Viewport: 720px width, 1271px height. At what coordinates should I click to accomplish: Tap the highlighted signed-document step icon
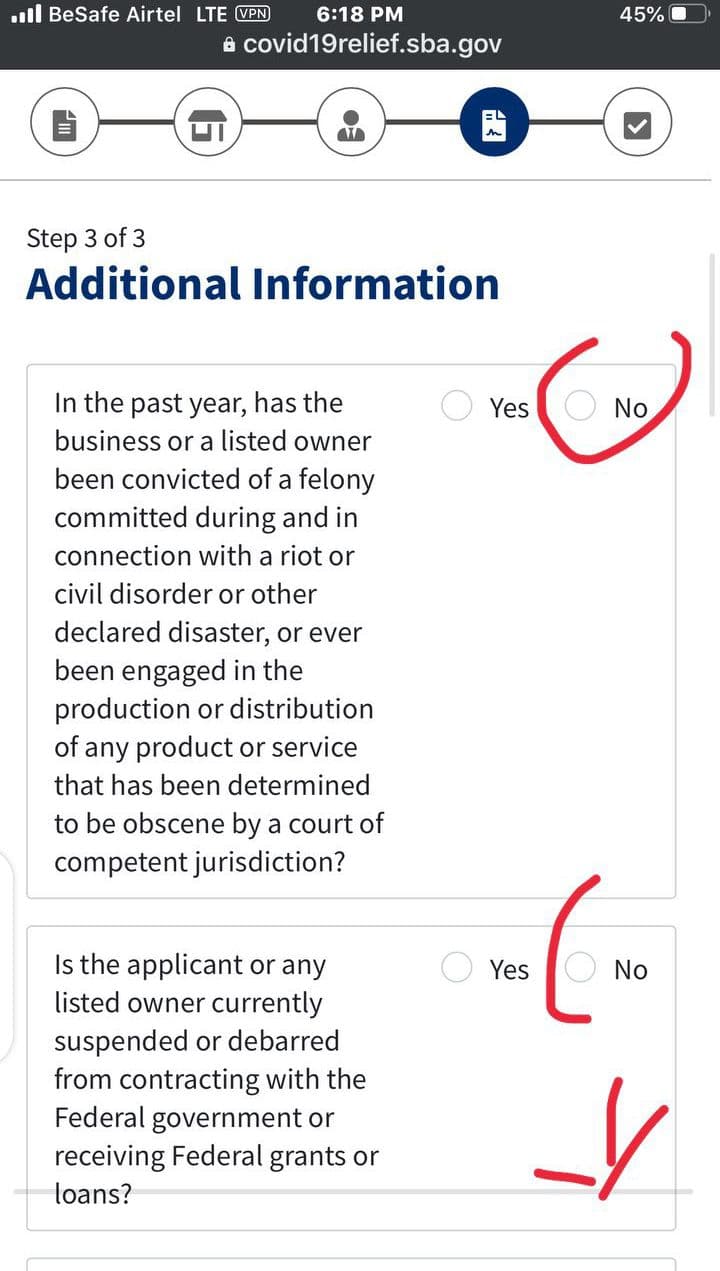[494, 125]
